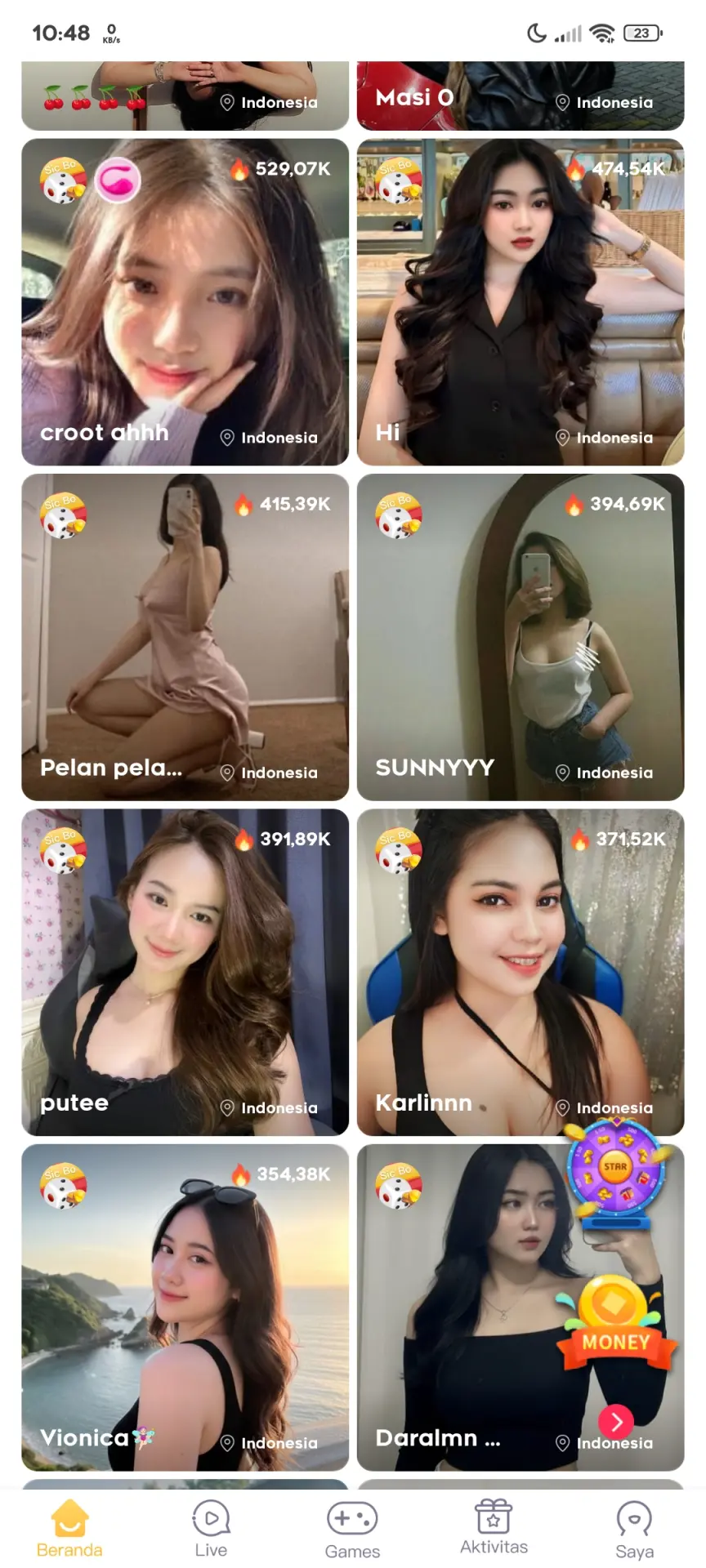Open putee's live stream
Image resolution: width=706 pixels, height=1568 pixels.
[x=185, y=972]
